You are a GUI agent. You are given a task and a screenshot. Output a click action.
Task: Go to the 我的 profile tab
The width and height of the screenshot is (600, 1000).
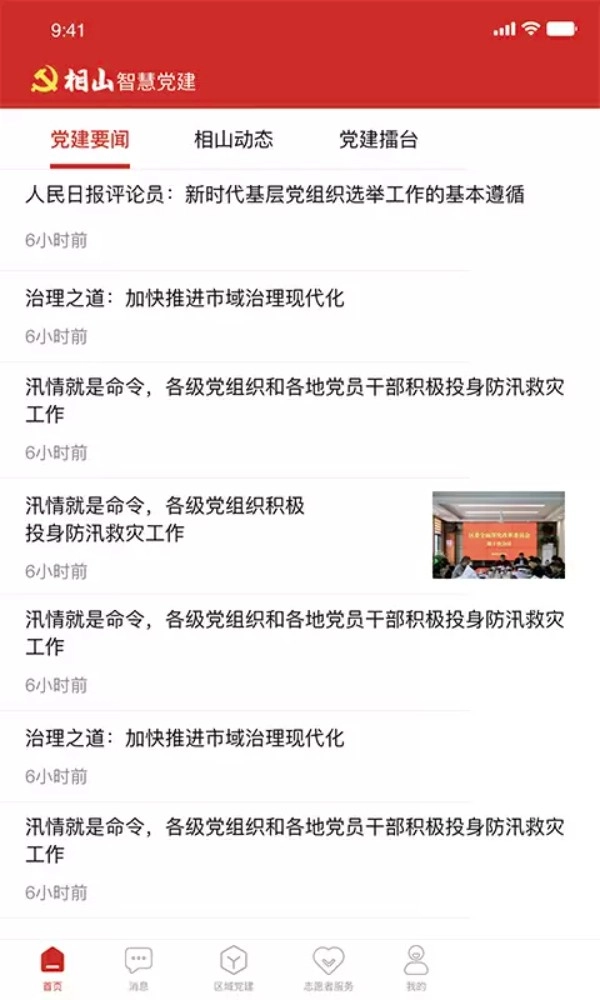pyautogui.click(x=416, y=968)
